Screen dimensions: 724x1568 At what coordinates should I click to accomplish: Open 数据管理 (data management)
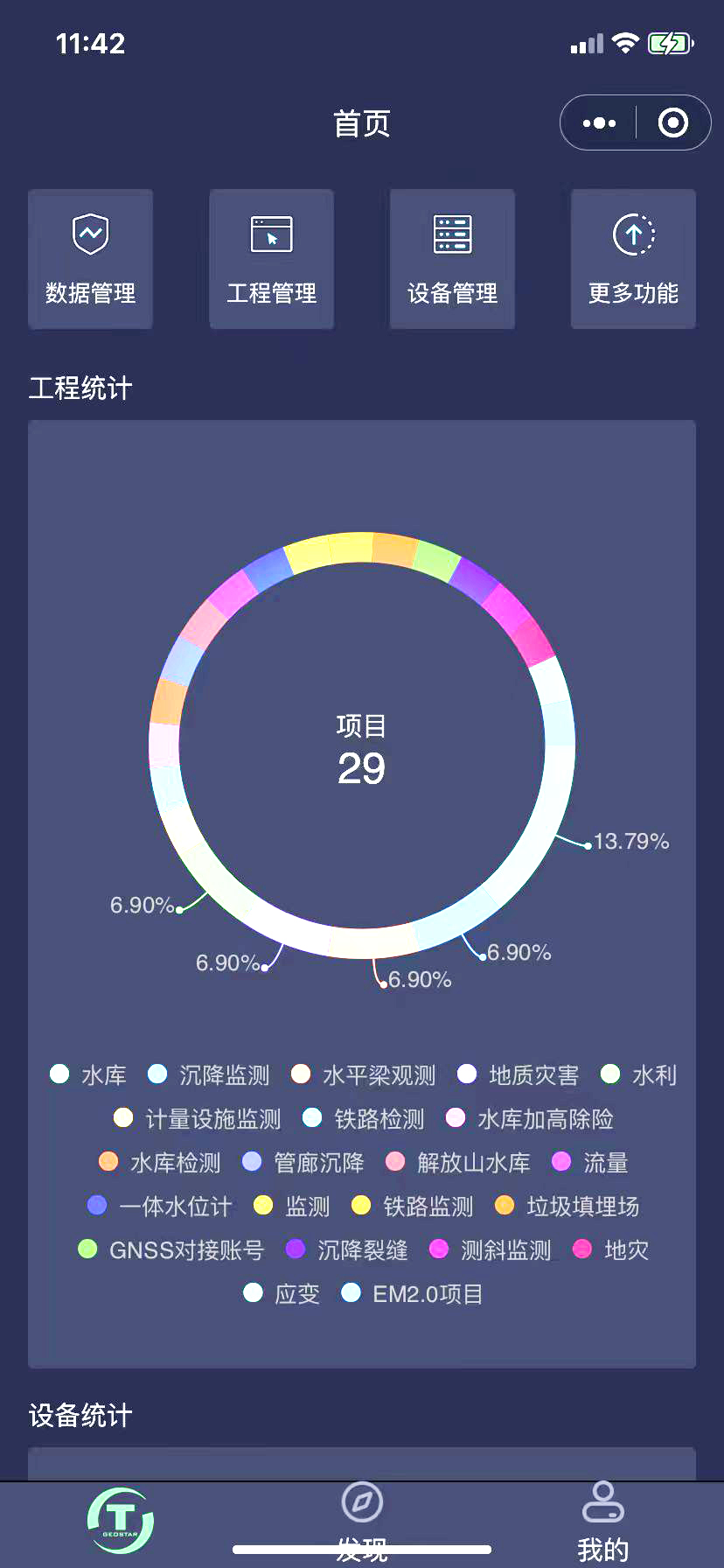coord(91,260)
